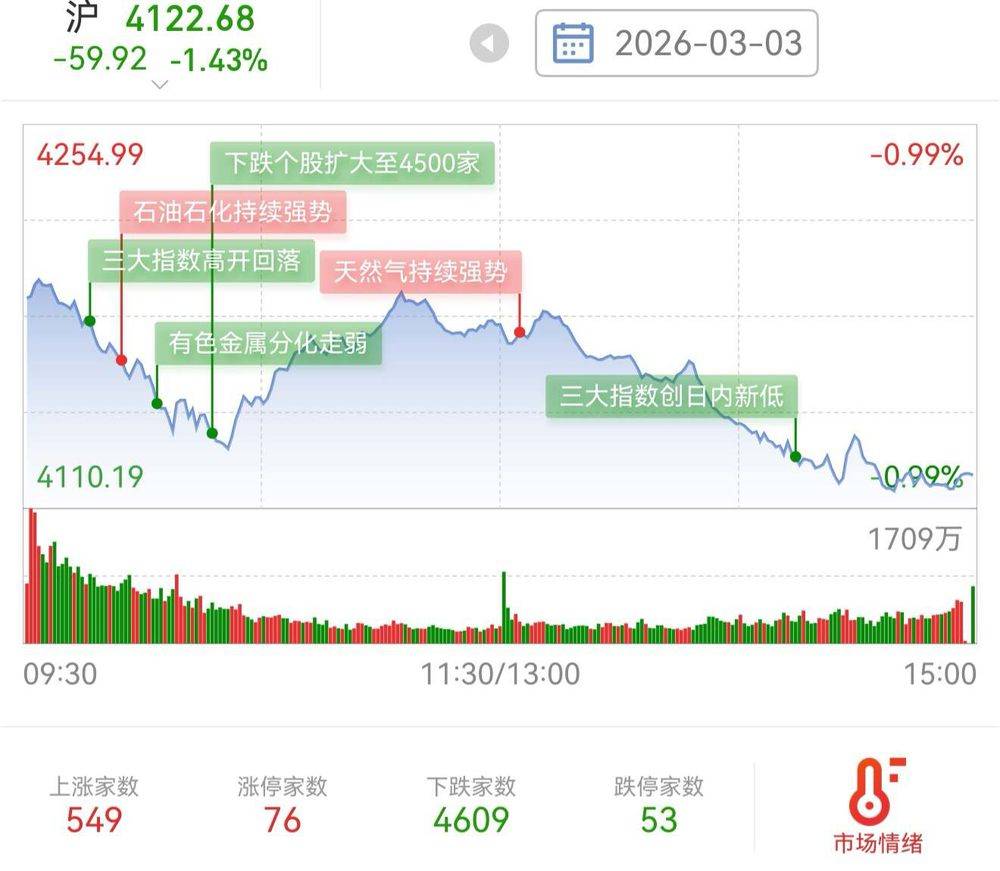Show the 有色金属分化走弱 event
1000x871 pixels.
[x=268, y=344]
